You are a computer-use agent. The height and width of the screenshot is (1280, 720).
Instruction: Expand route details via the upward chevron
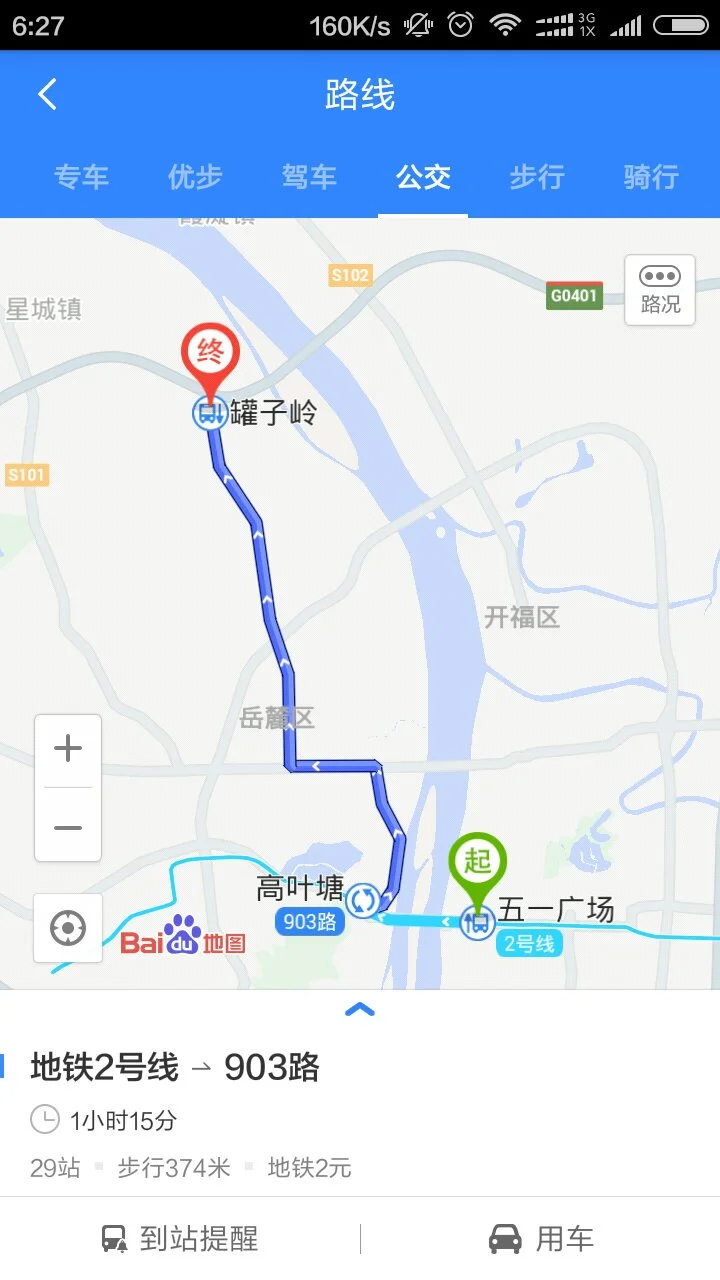[360, 1008]
